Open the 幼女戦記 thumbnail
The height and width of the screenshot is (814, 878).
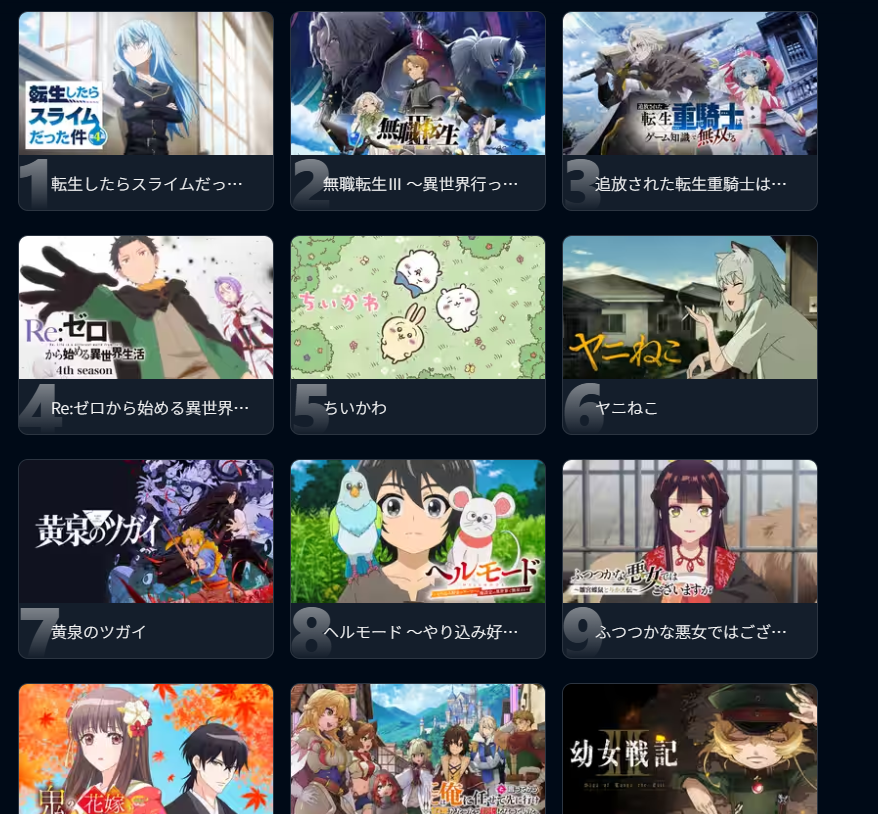coord(690,749)
